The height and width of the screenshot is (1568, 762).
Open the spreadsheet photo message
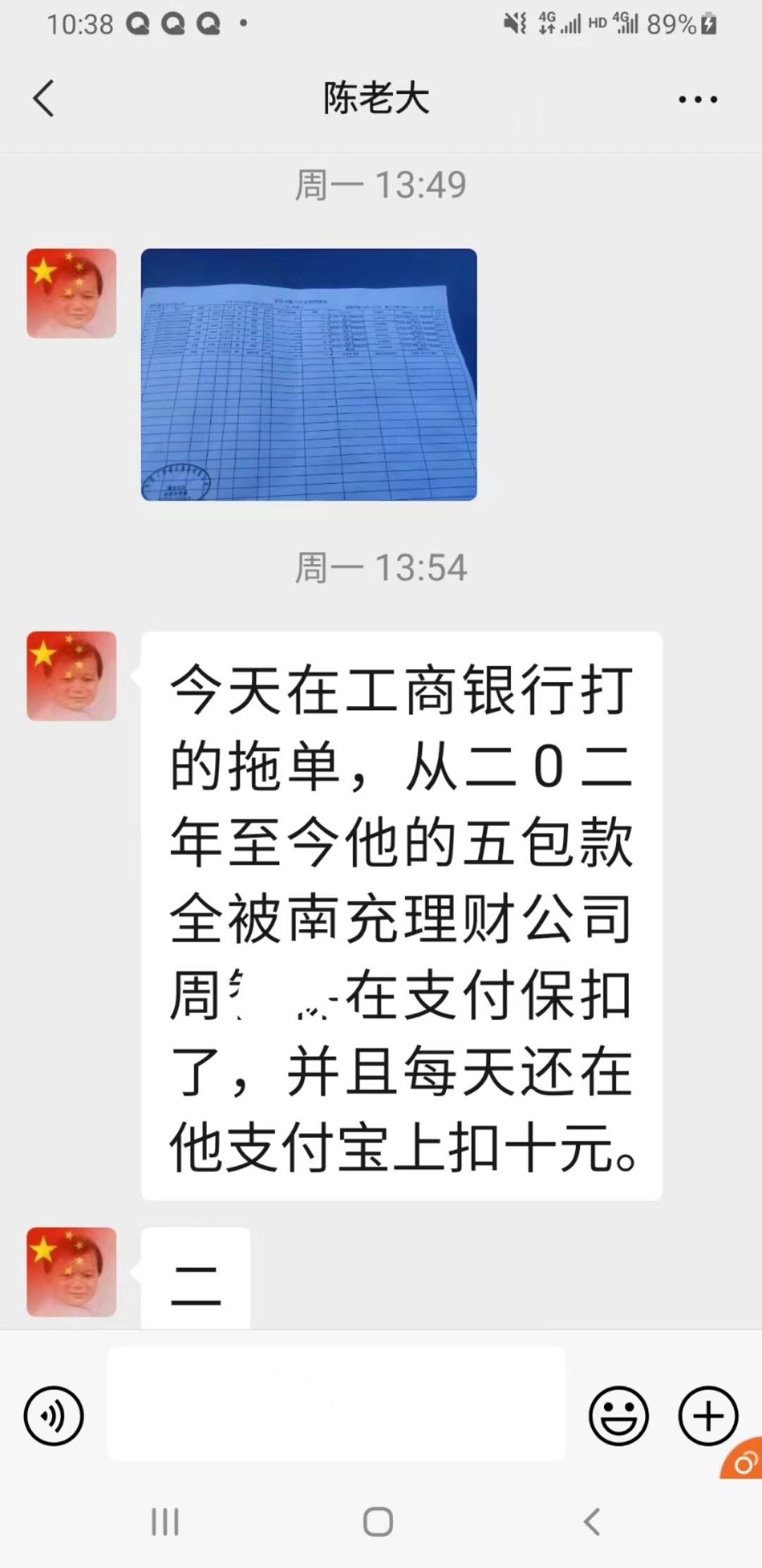point(308,374)
